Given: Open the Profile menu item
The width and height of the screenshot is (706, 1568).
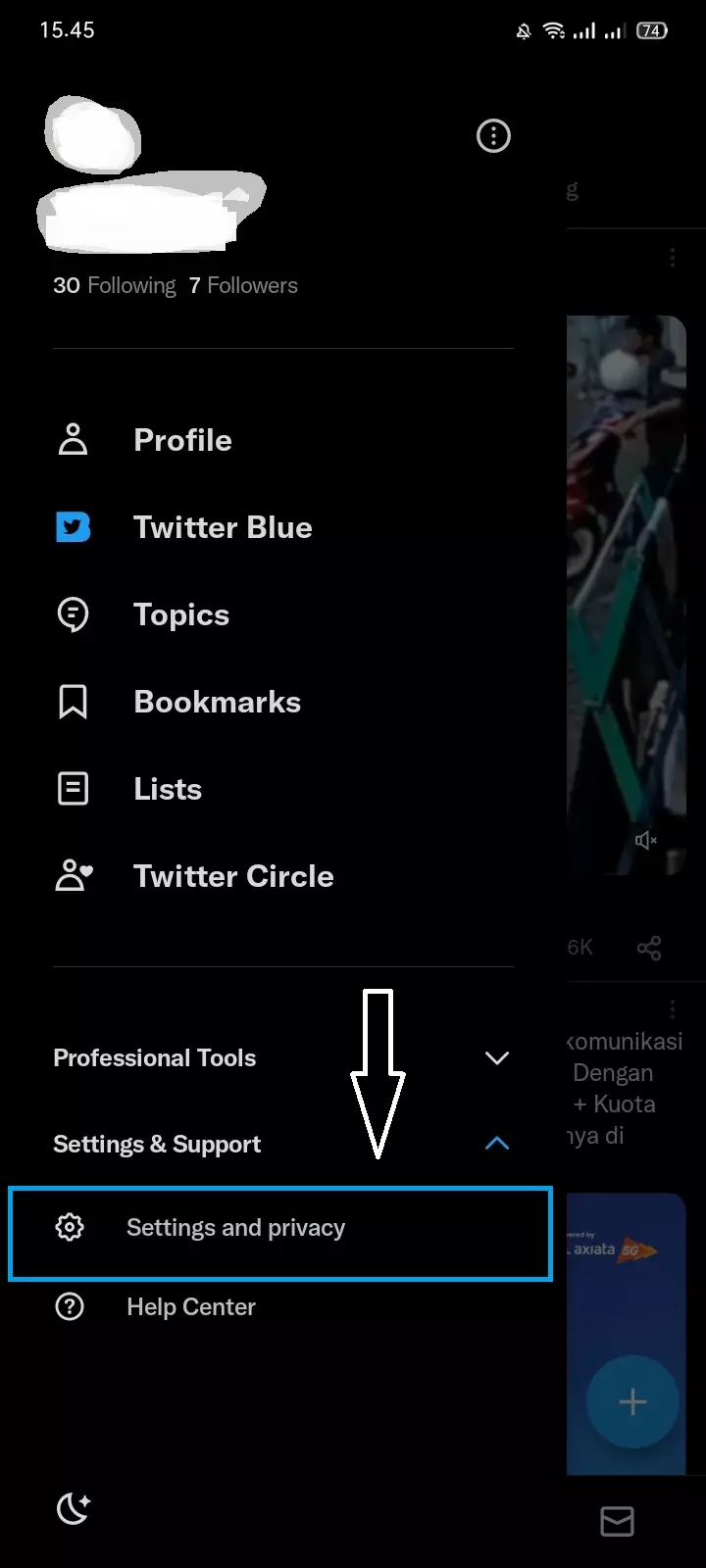Looking at the screenshot, I should tap(182, 440).
